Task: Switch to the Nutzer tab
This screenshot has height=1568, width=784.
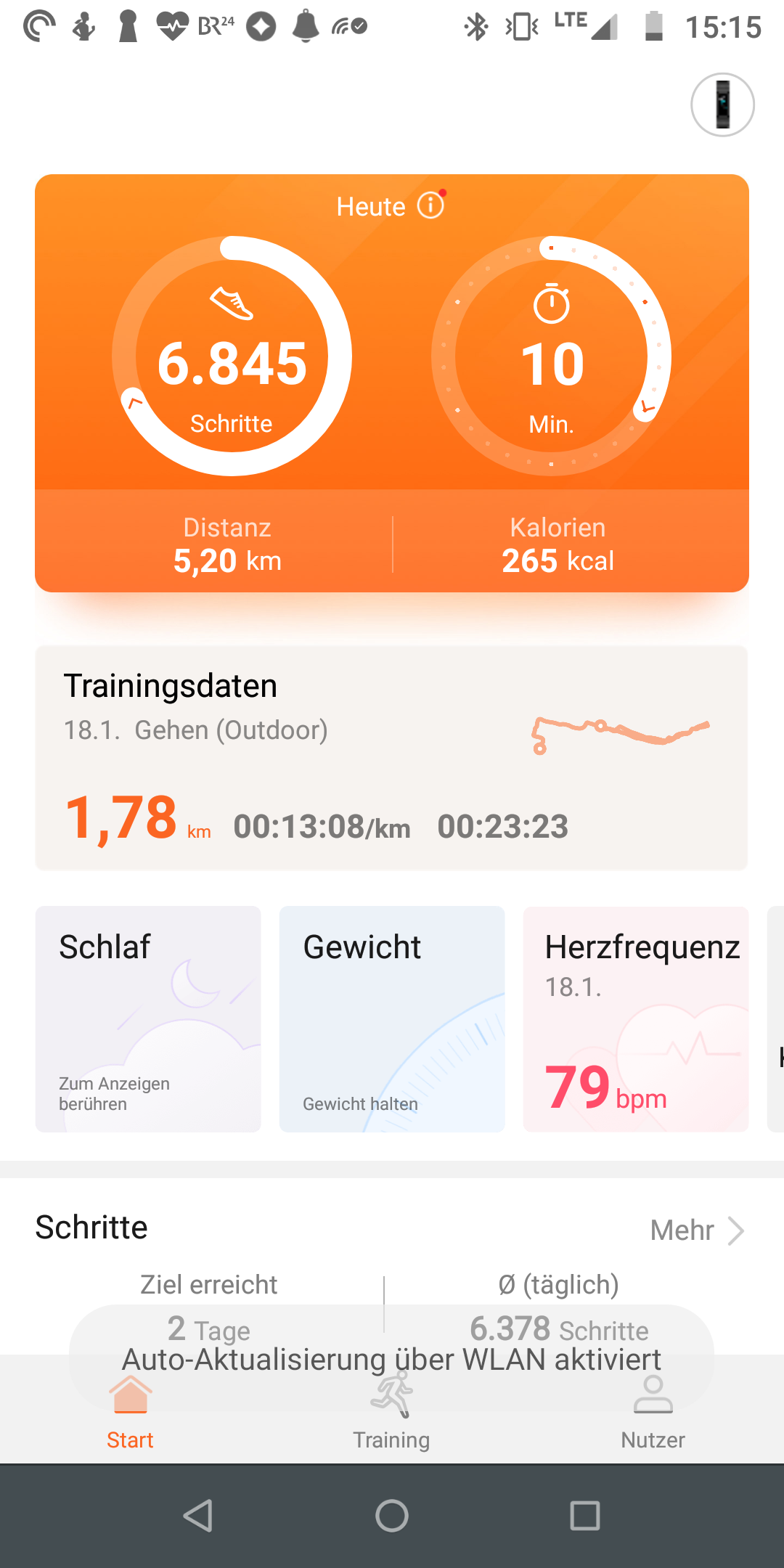Action: [653, 1416]
